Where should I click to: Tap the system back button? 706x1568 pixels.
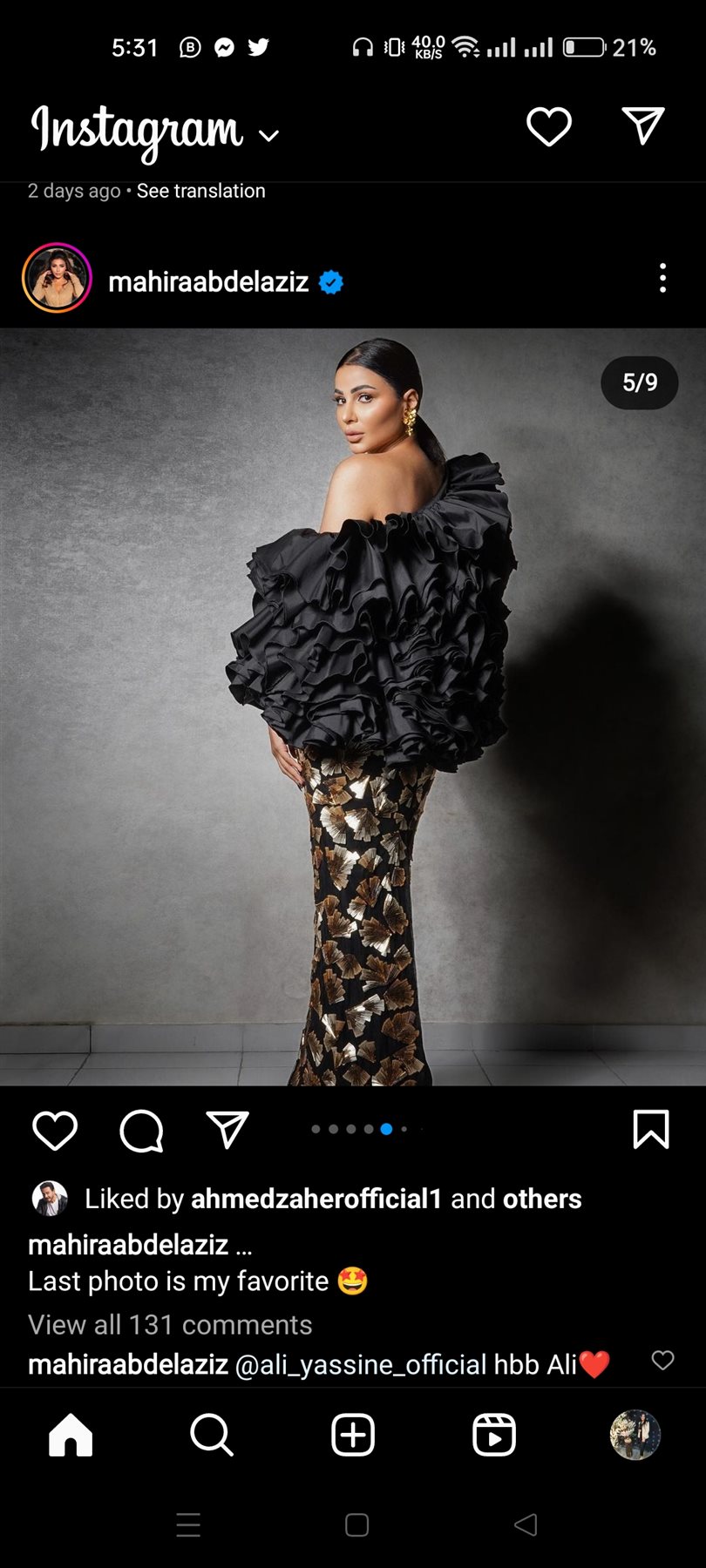coord(525,1524)
